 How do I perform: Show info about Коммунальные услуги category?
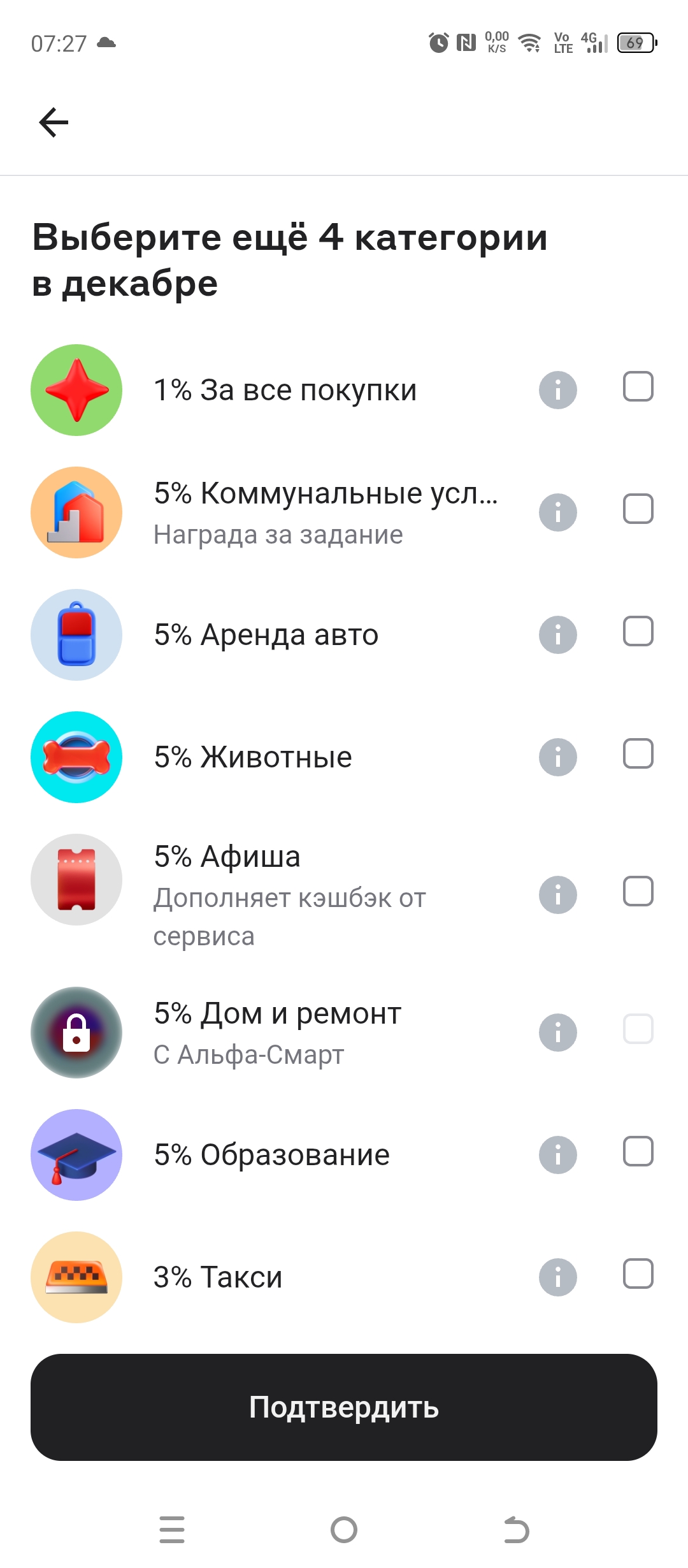tap(557, 512)
